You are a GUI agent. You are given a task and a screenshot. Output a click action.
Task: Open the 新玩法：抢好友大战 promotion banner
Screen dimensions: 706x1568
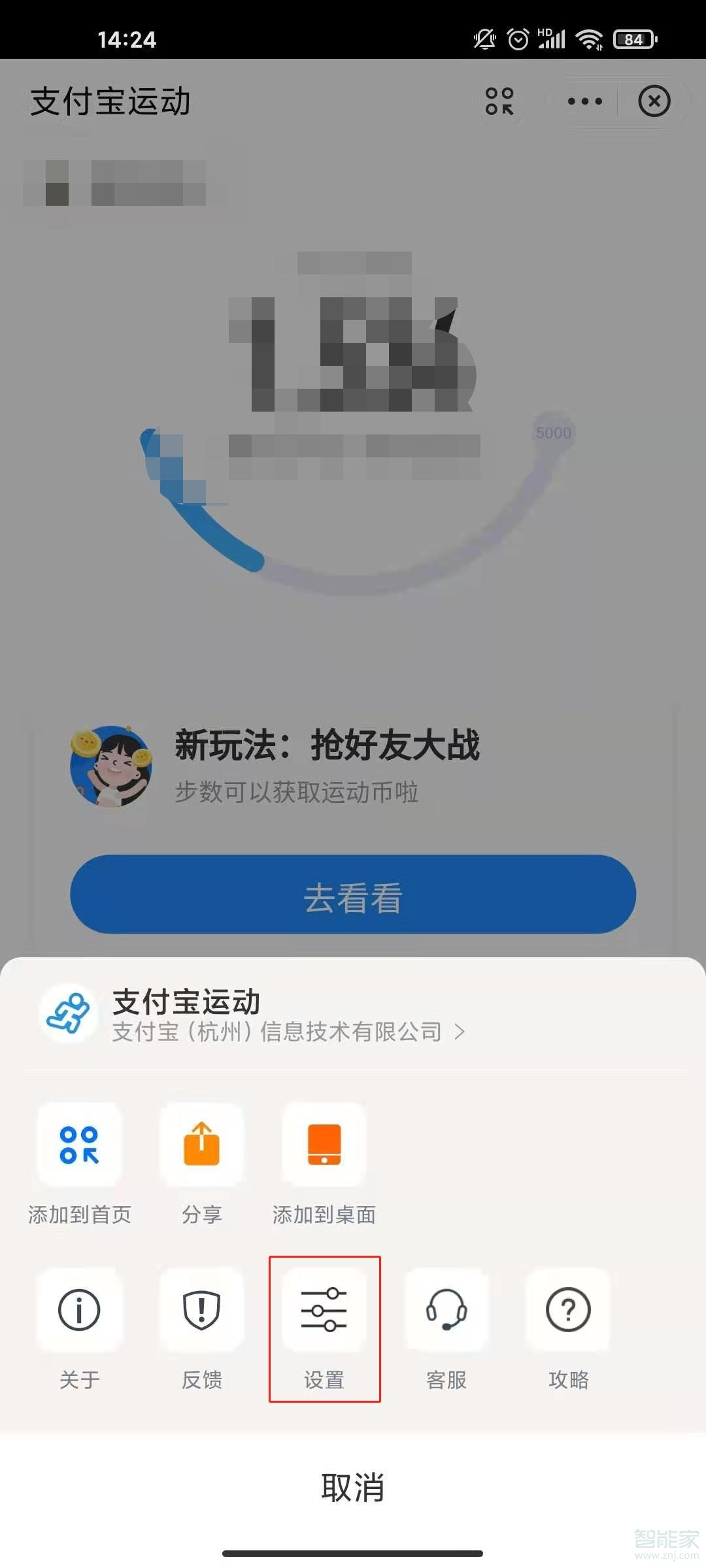pyautogui.click(x=327, y=764)
